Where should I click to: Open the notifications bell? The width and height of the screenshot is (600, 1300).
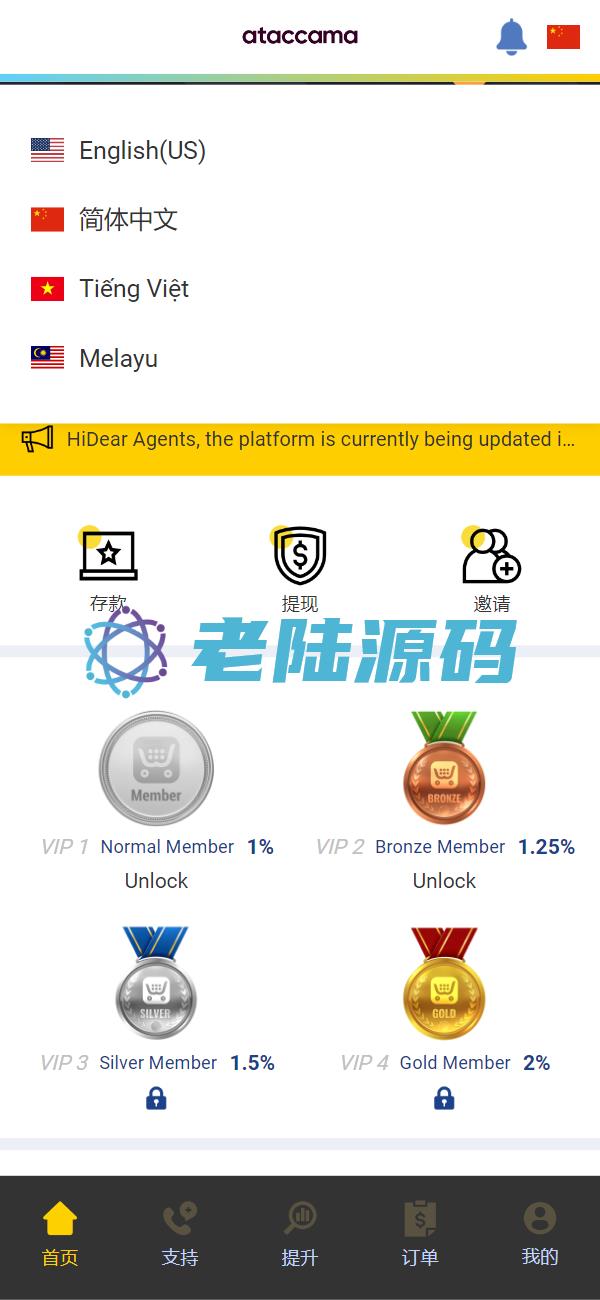[511, 37]
